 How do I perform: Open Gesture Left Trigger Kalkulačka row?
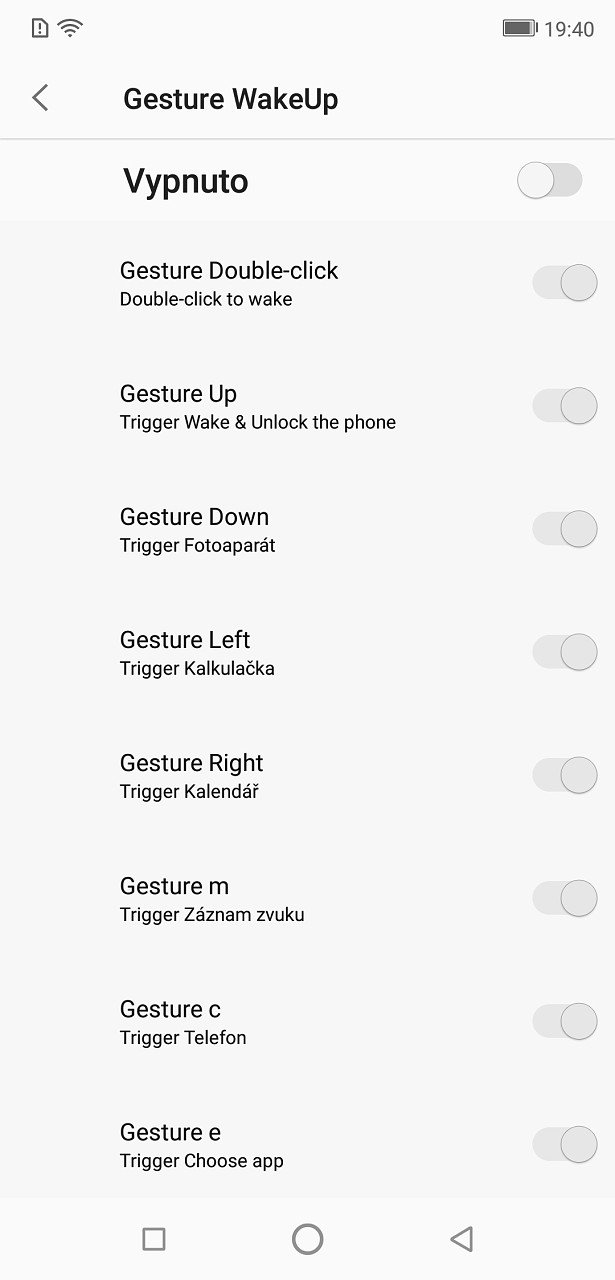307,652
